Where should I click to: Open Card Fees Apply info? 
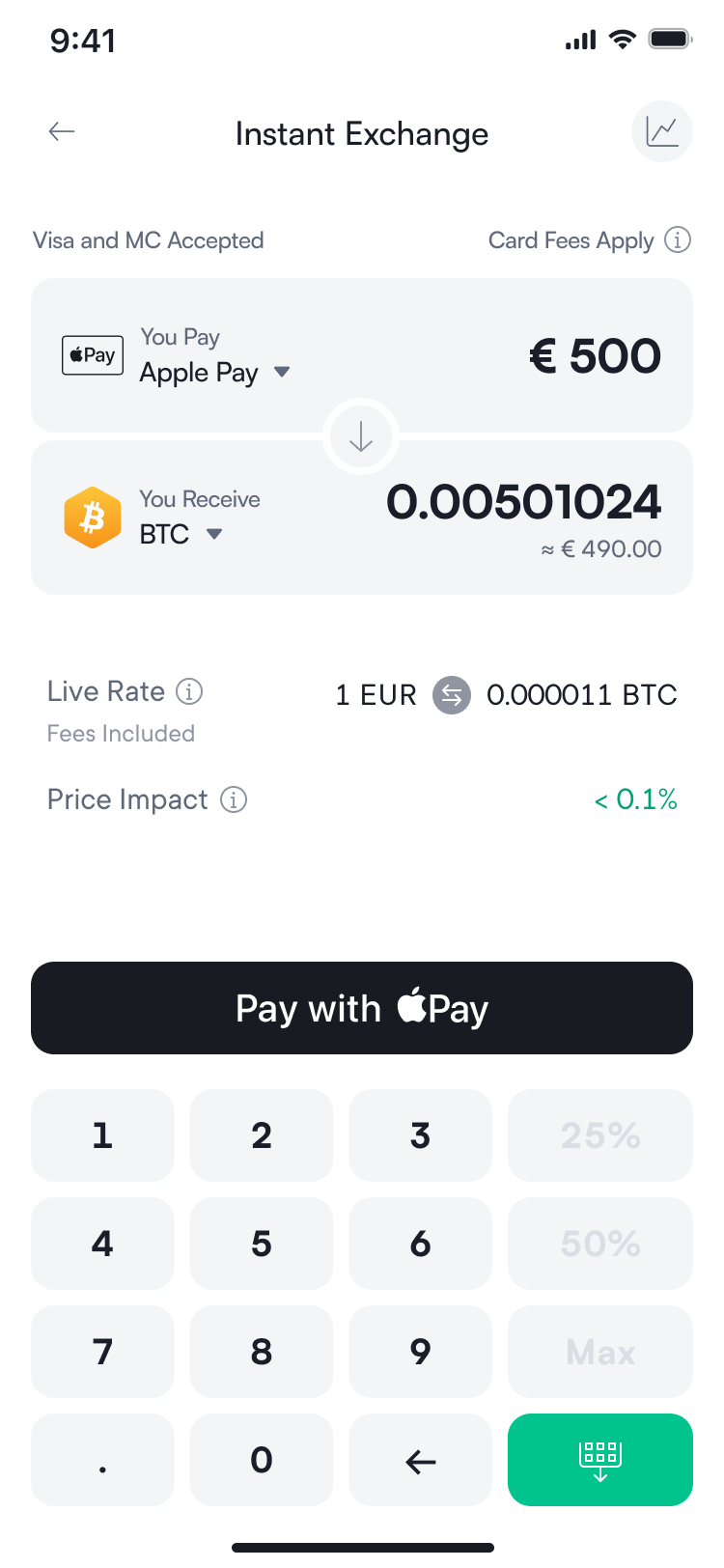point(678,239)
